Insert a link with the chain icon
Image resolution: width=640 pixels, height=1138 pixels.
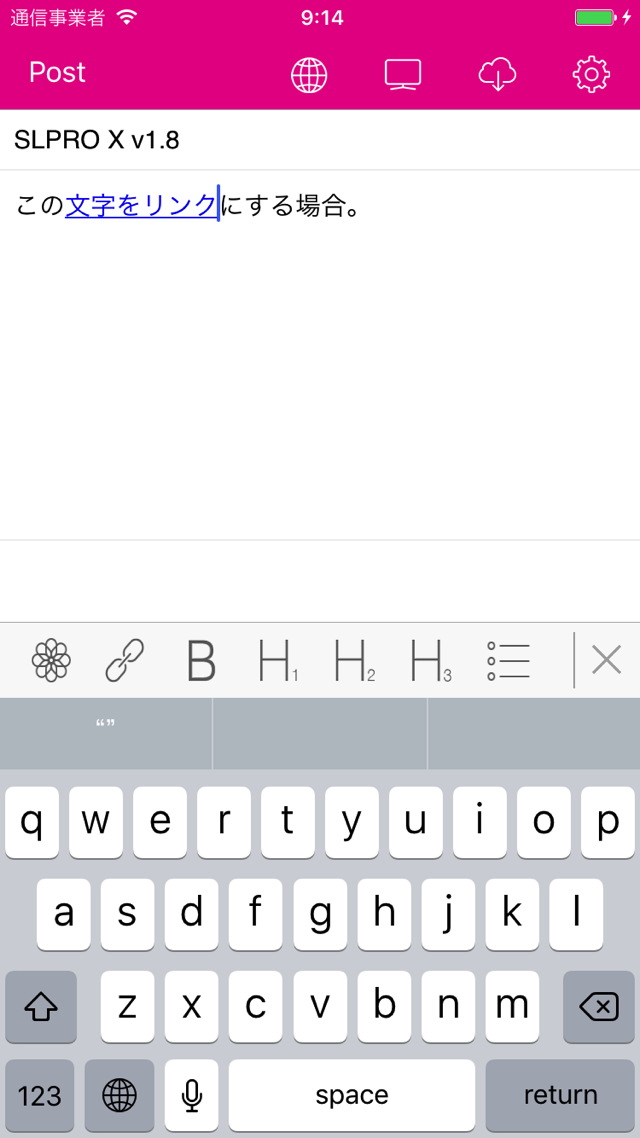[x=125, y=660]
